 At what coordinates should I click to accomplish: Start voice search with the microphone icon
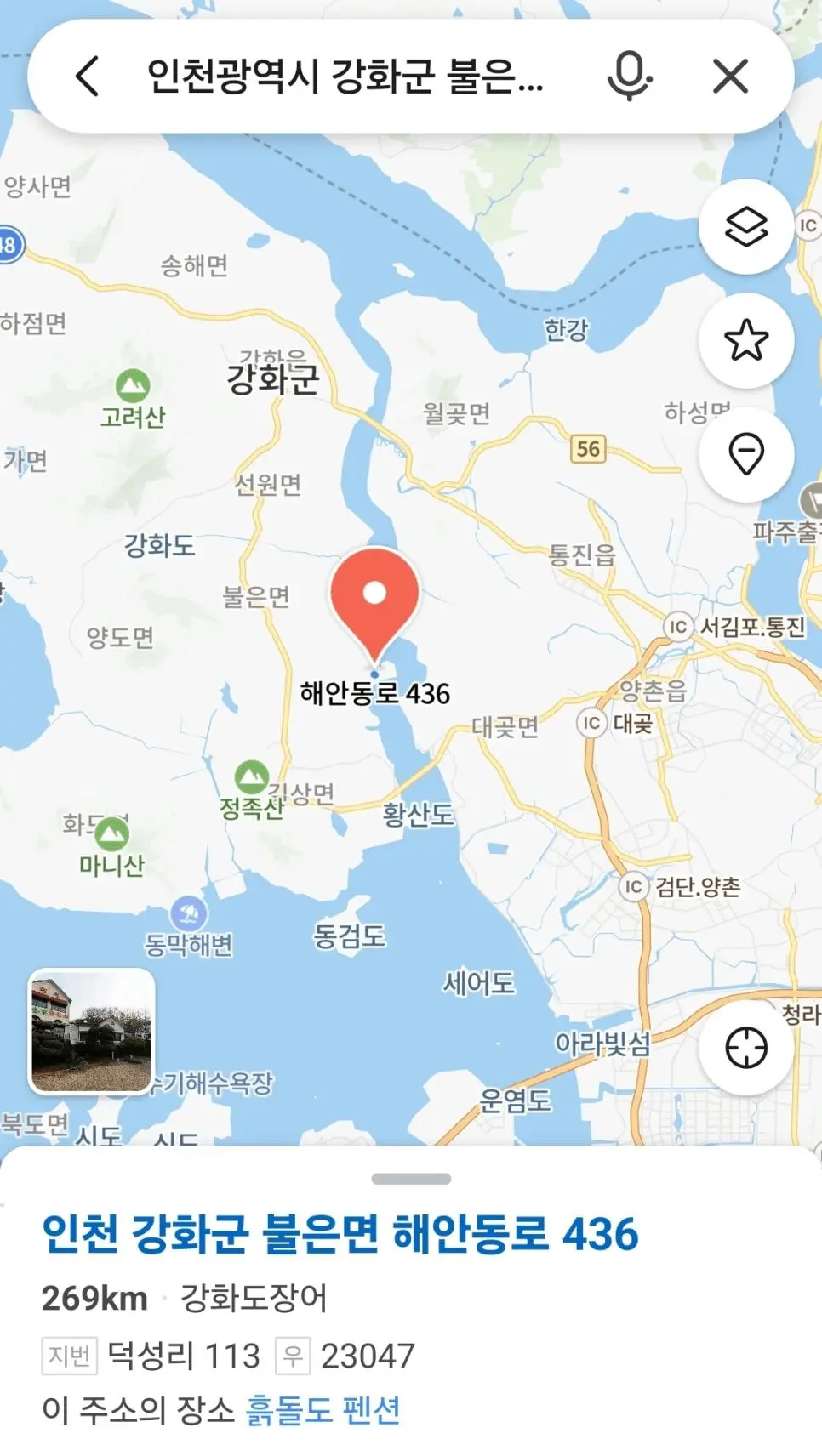629,76
